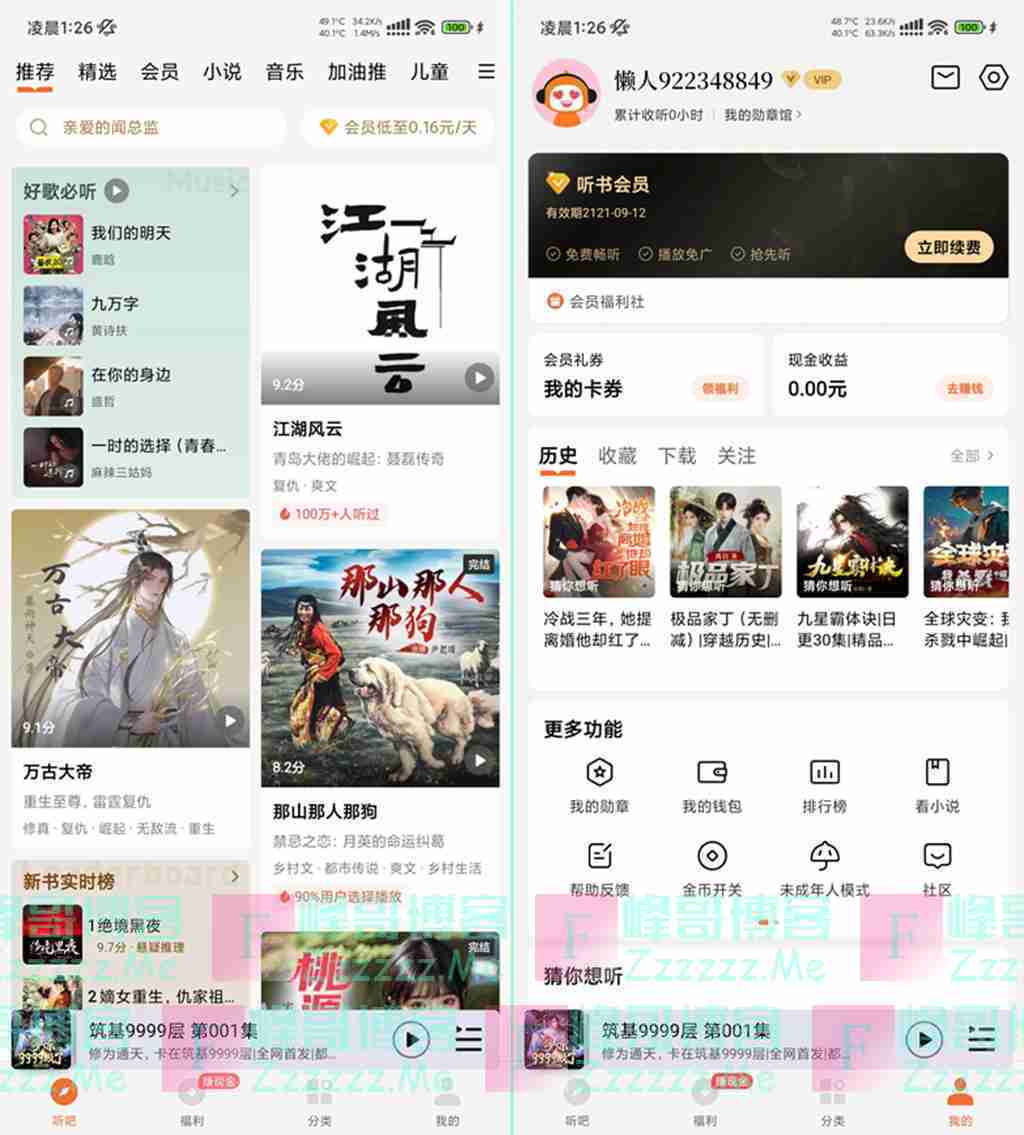
Task: Tap the search box 亲爱的闻总监
Action: click(x=150, y=127)
